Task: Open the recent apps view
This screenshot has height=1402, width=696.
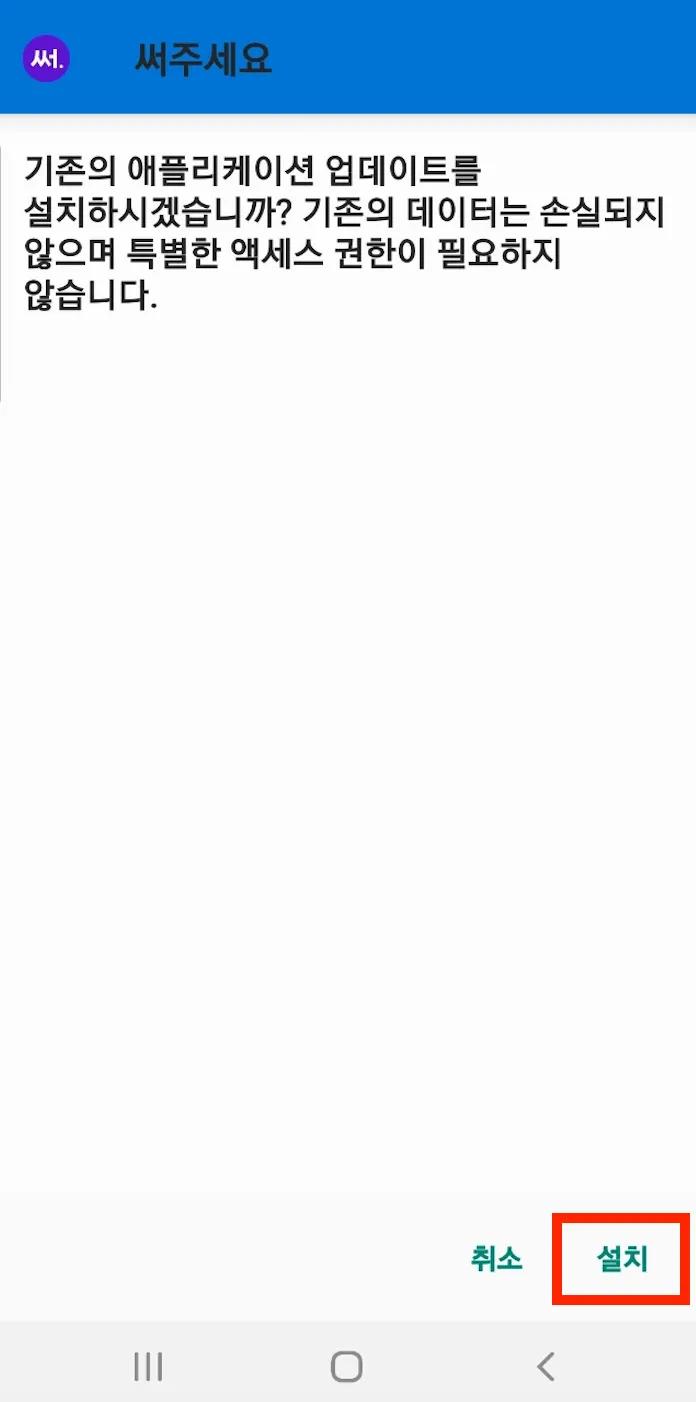Action: point(148,1366)
